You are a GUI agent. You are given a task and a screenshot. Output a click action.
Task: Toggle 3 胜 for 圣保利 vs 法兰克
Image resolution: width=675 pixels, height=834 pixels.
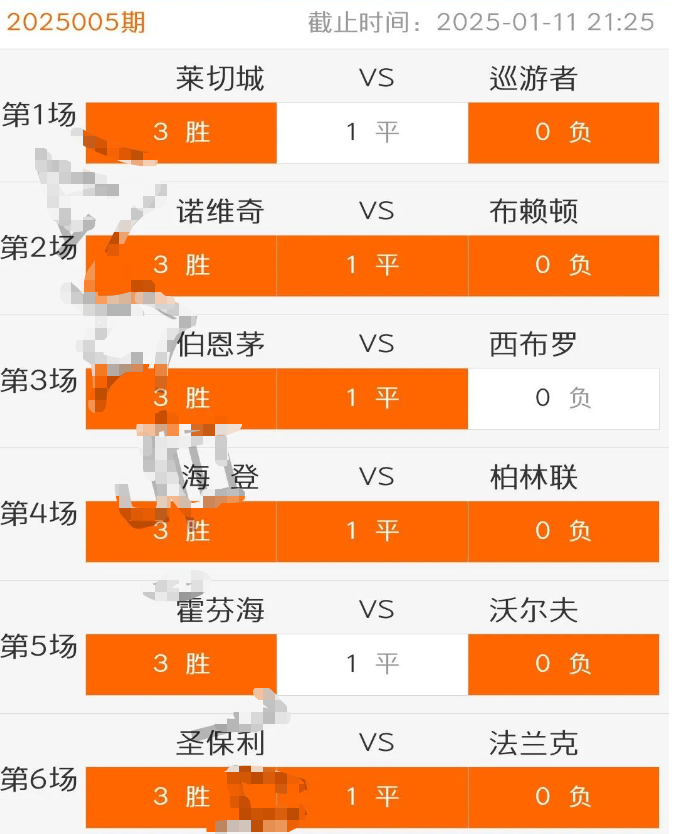181,796
